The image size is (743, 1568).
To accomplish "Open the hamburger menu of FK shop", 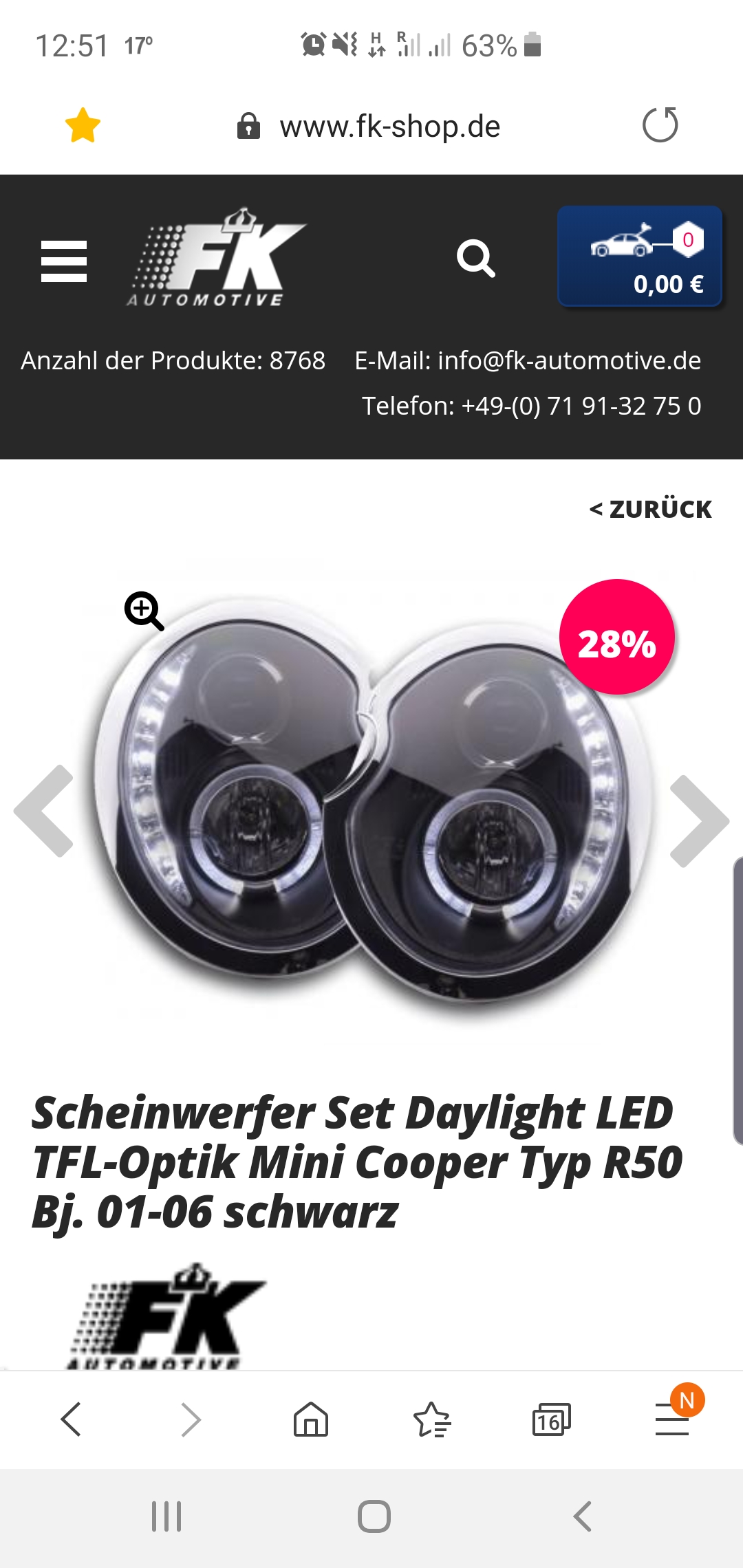I will [64, 261].
